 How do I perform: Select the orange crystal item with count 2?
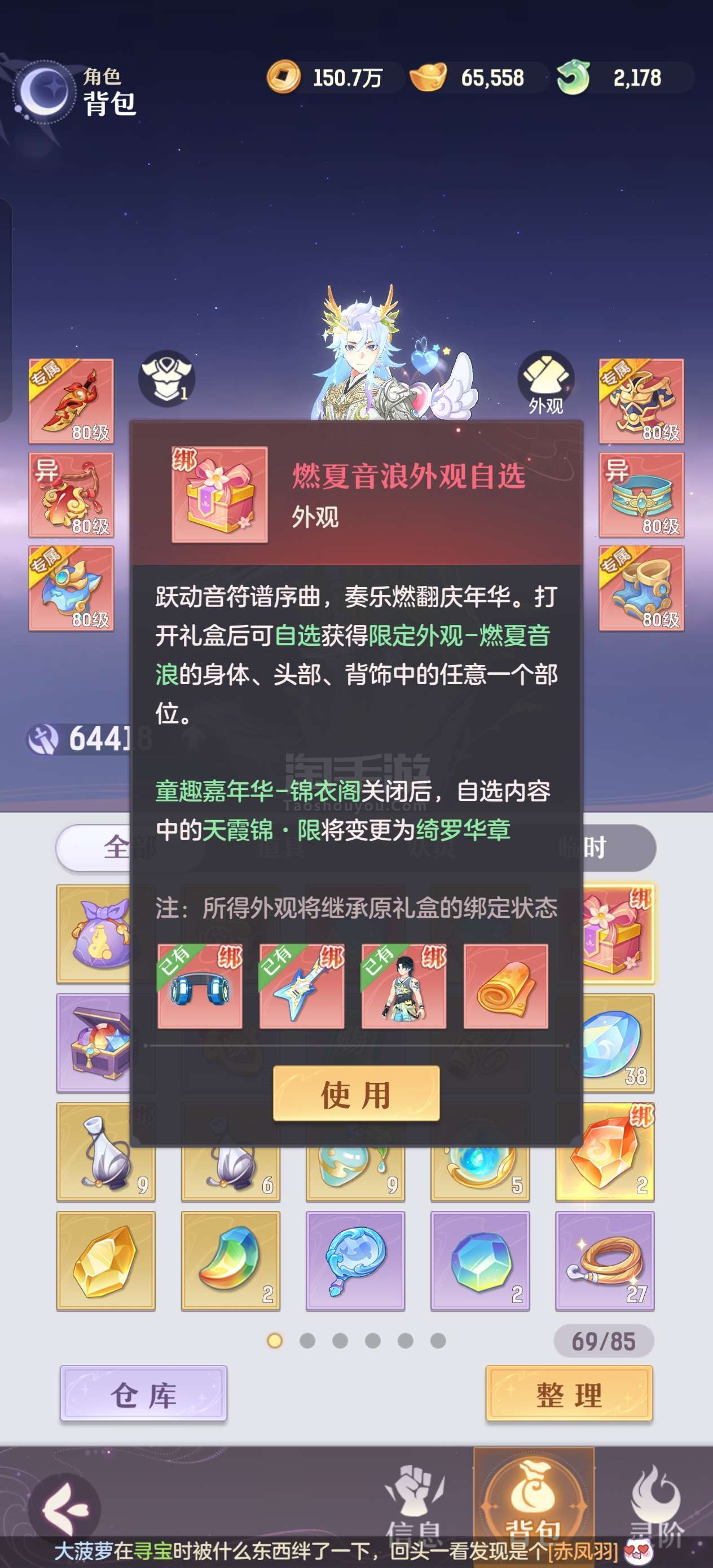point(605,1152)
